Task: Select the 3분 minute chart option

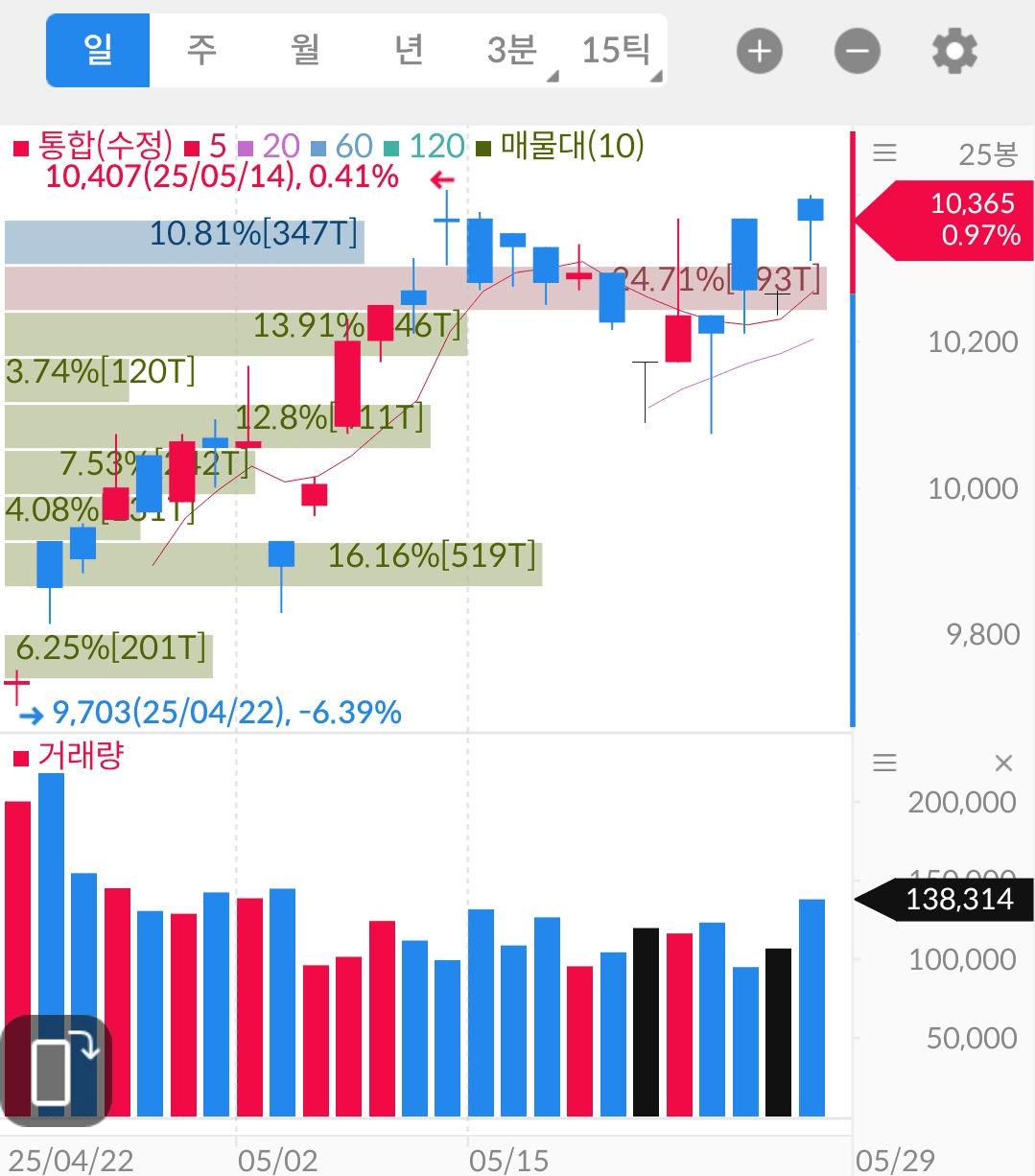Action: [514, 50]
